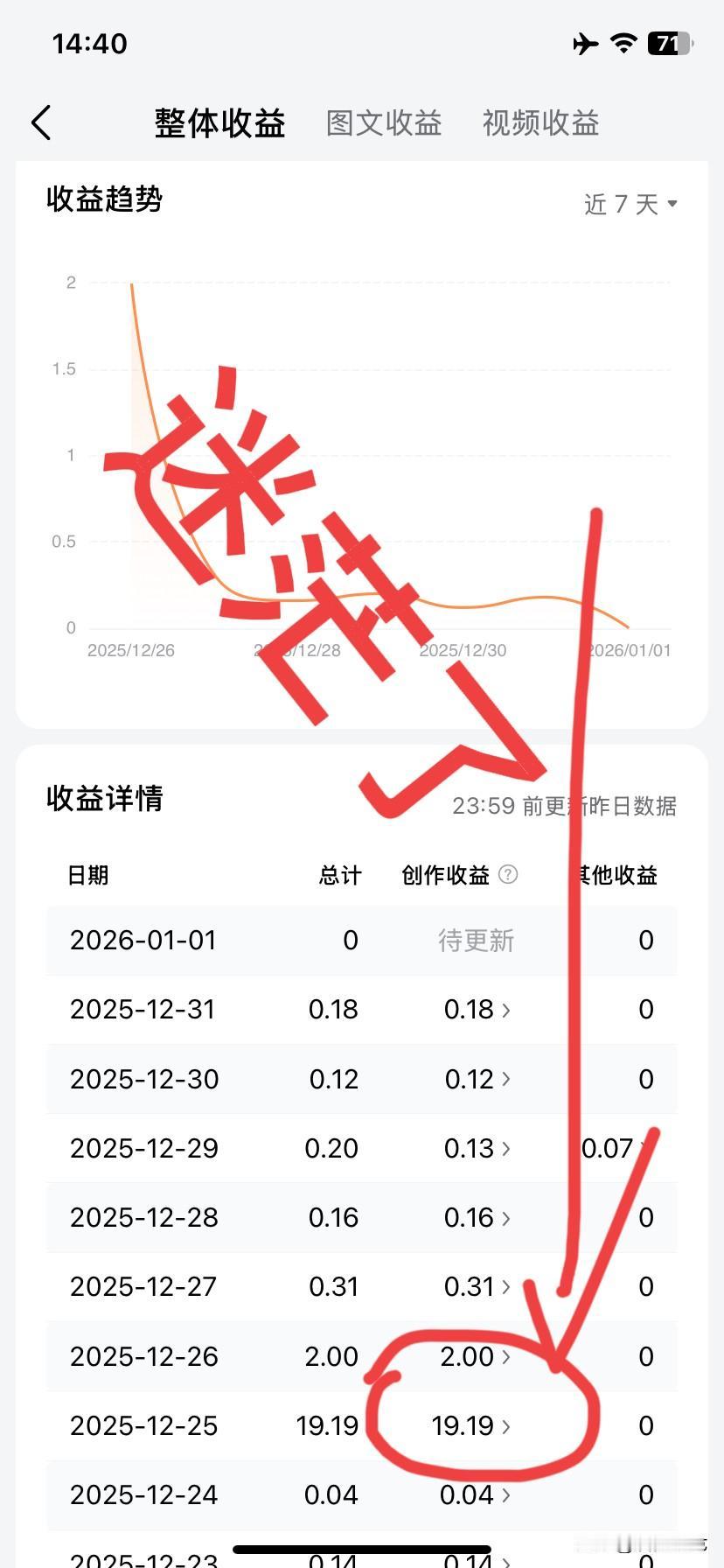Tap the 待更新 pending entry for 2026-01-01
The width and height of the screenshot is (724, 1568).
pyautogui.click(x=475, y=940)
